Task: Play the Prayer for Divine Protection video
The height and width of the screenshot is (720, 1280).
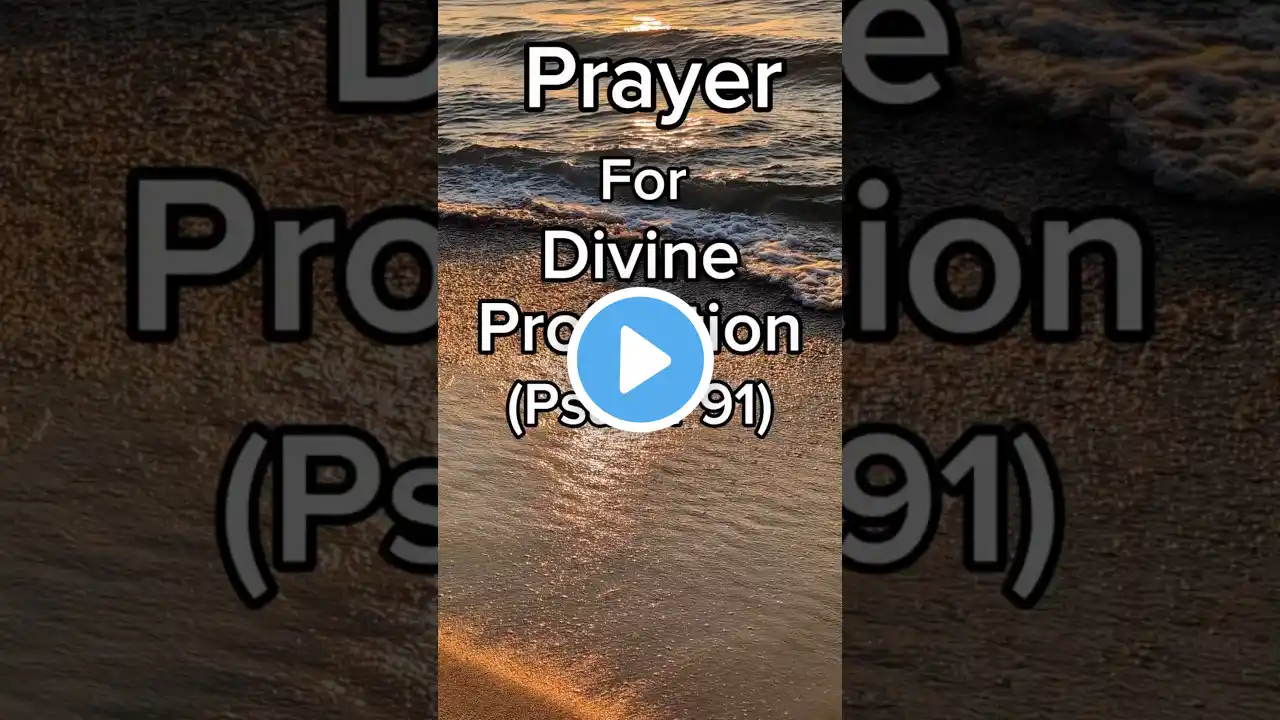Action: tap(640, 360)
